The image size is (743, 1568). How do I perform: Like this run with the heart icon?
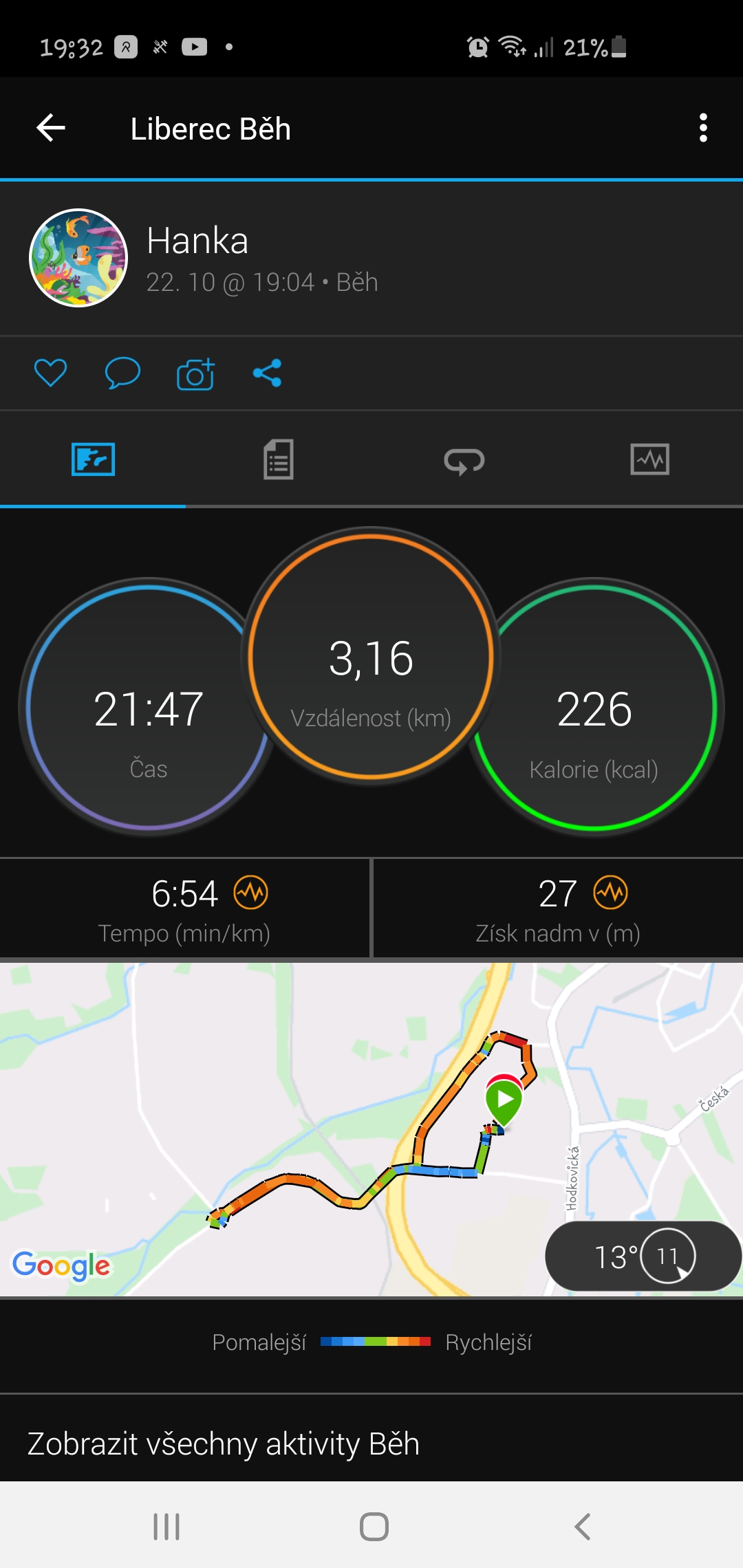tap(50, 373)
